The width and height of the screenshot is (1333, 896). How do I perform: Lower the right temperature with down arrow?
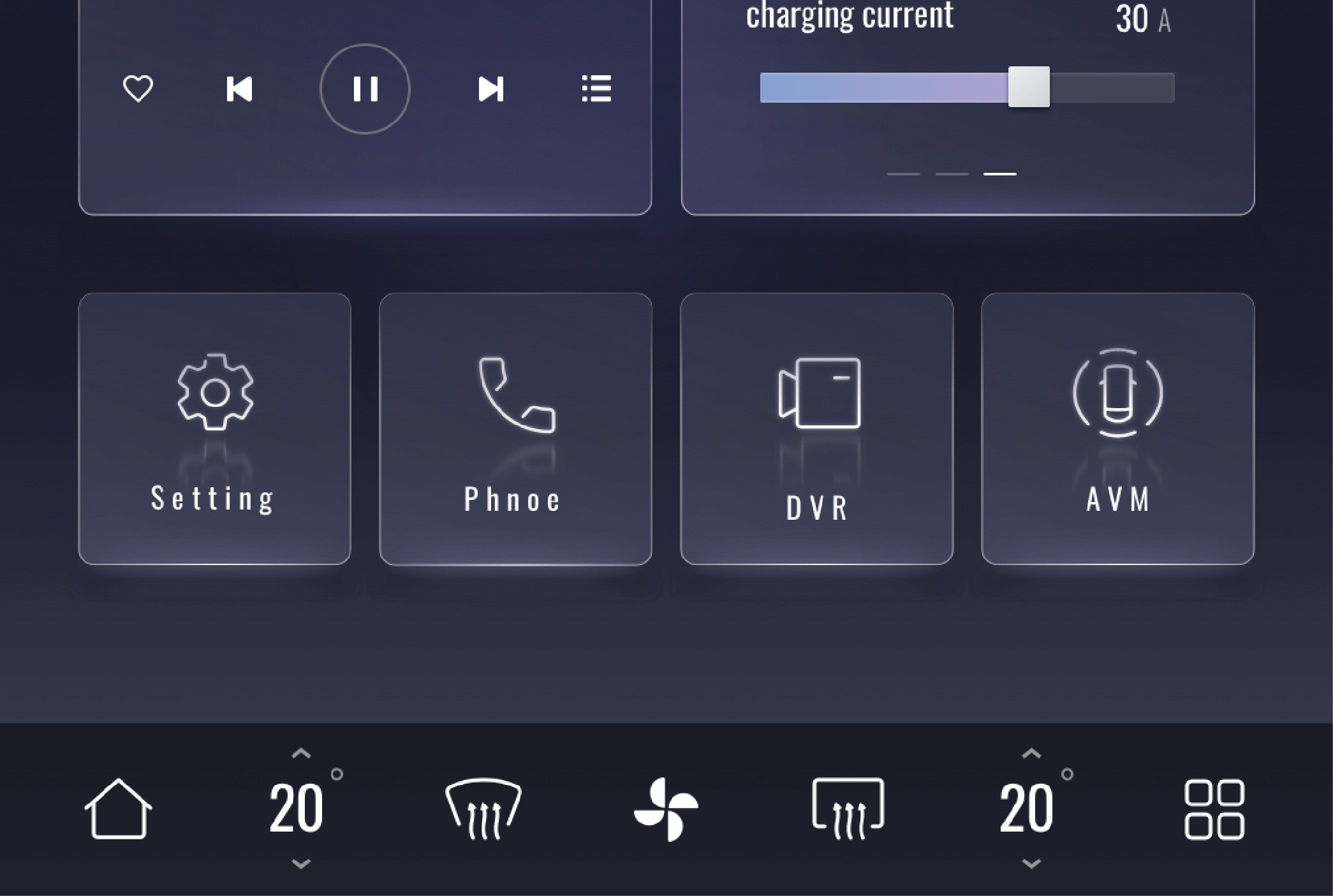tap(1031, 864)
